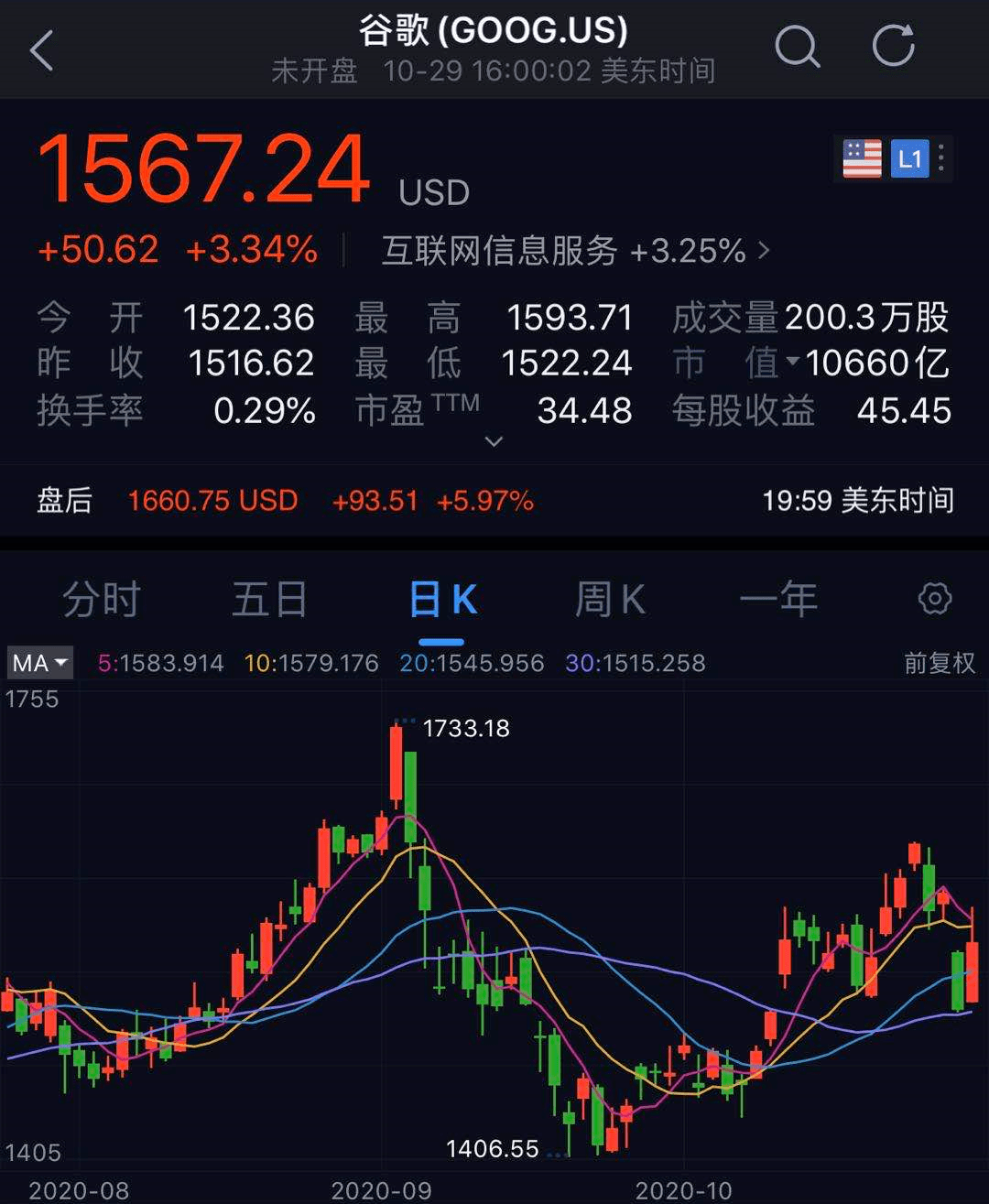Open the L1 market level menu
Viewport: 989px width, 1204px height.
pos(909,159)
